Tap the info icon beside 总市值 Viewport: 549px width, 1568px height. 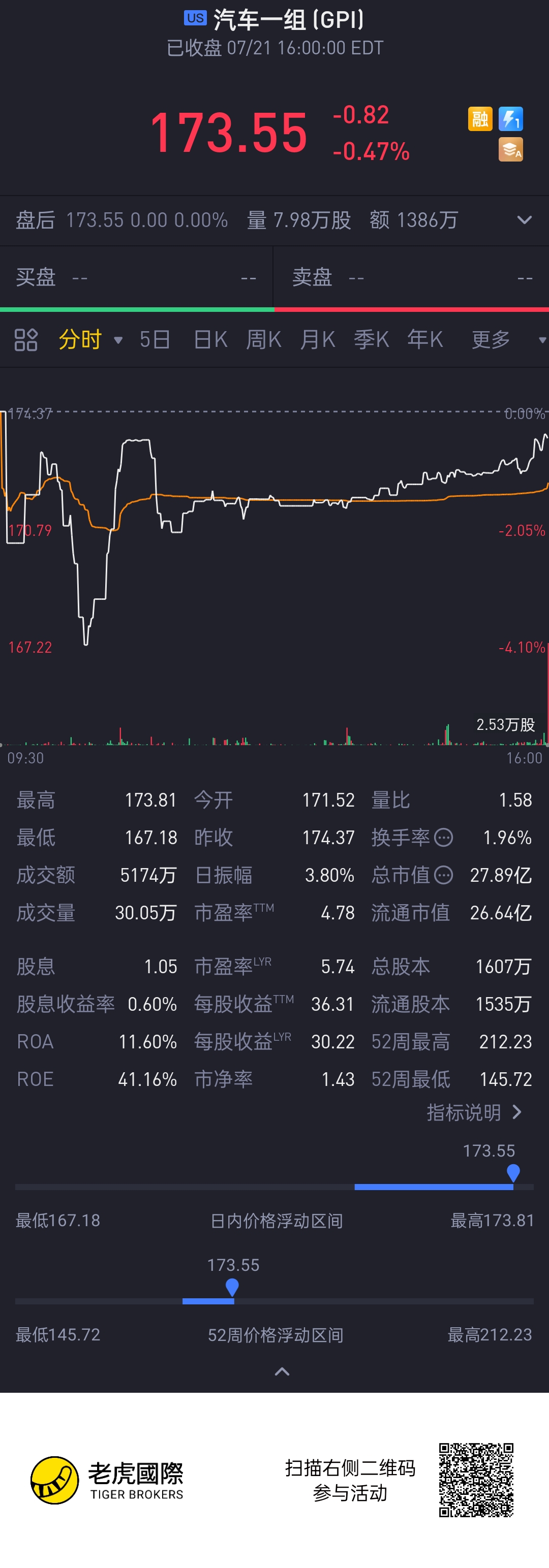point(444,875)
